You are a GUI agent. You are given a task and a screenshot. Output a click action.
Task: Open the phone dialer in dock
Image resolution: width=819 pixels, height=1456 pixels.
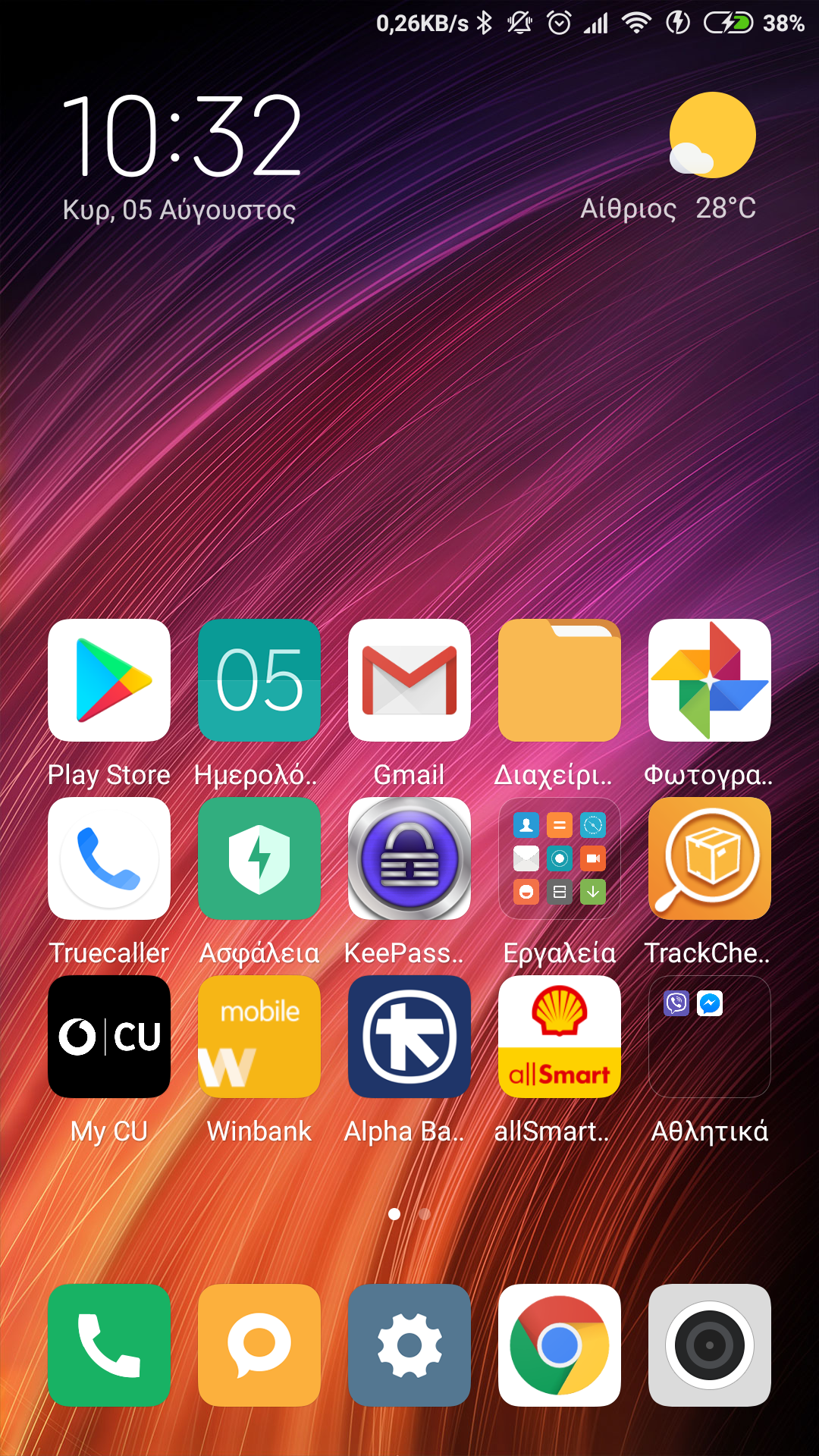[109, 1345]
